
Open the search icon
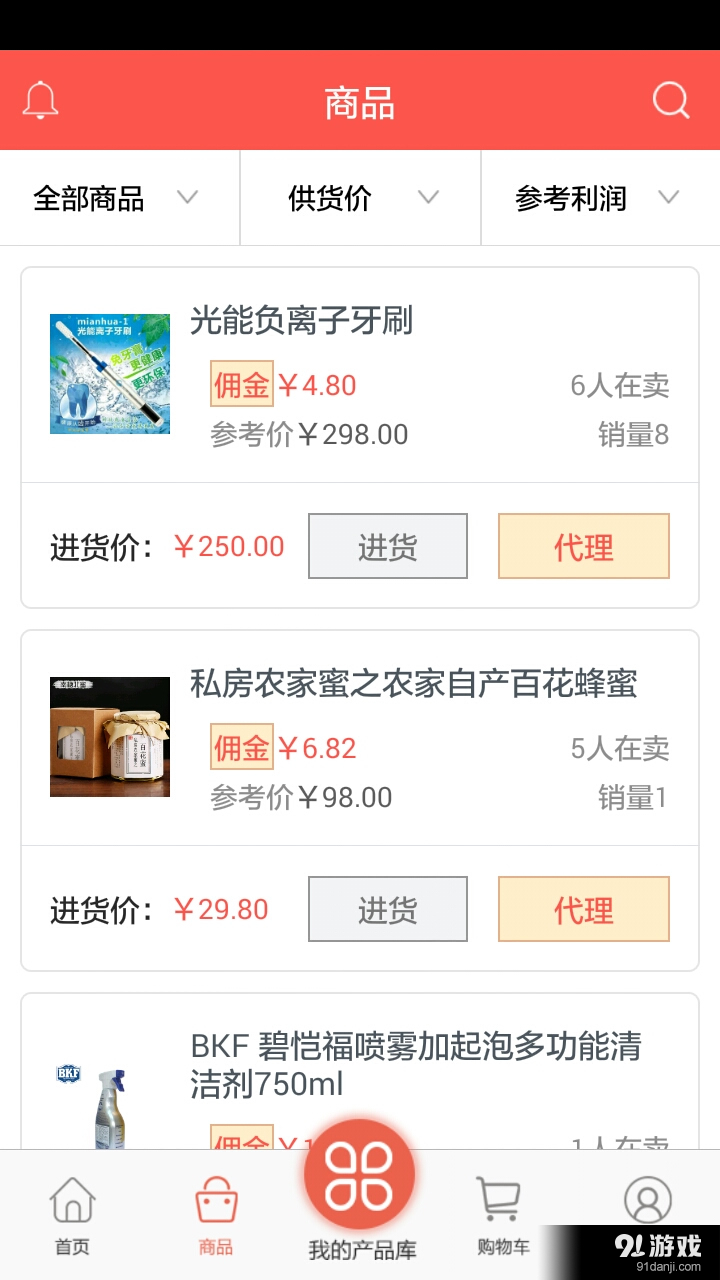[x=670, y=99]
